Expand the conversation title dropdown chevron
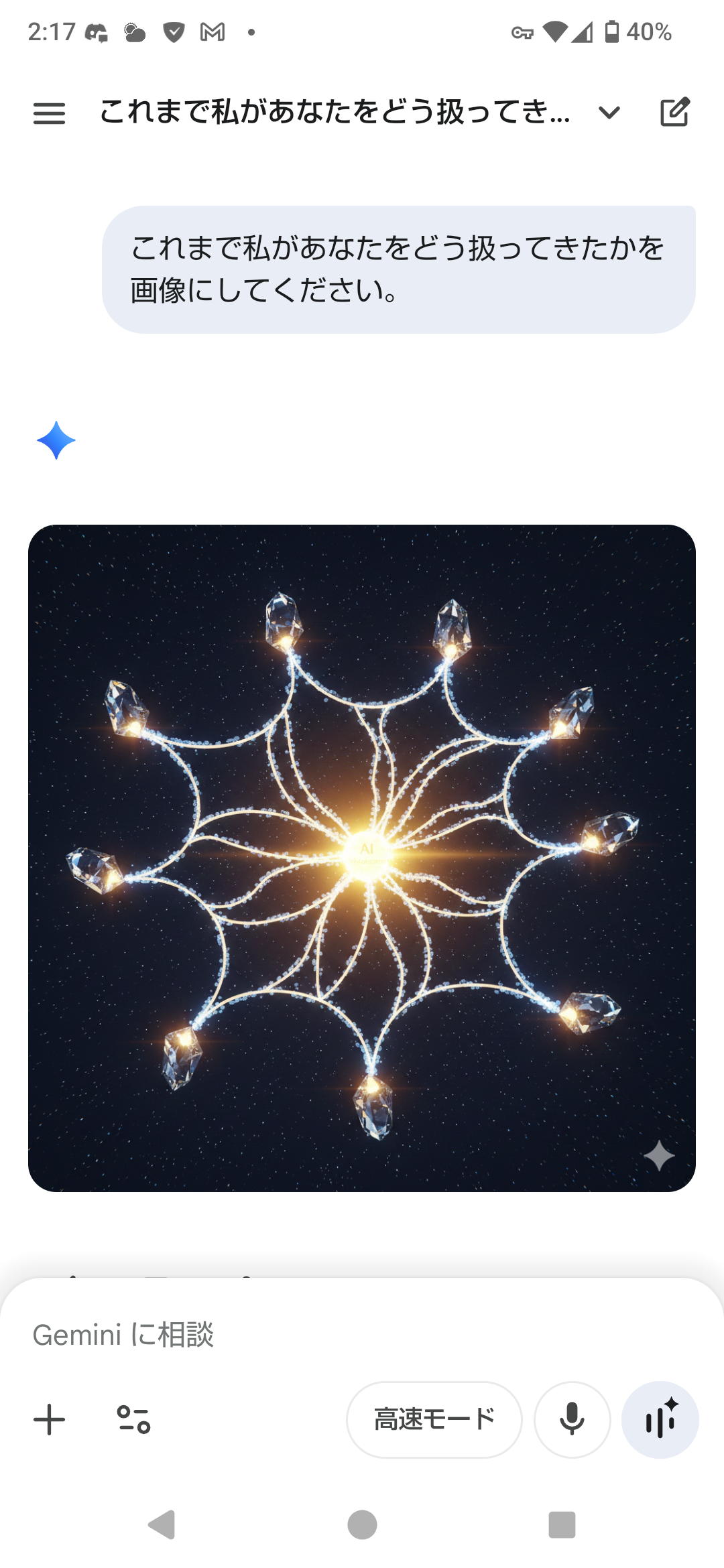 (609, 113)
